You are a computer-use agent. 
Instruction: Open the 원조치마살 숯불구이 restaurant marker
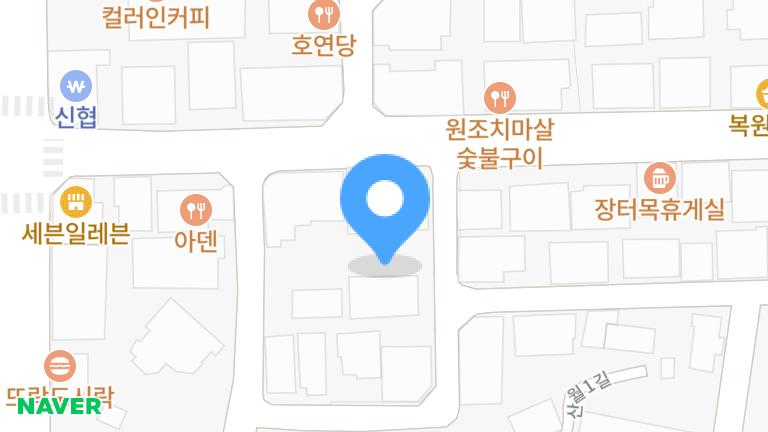[x=499, y=98]
